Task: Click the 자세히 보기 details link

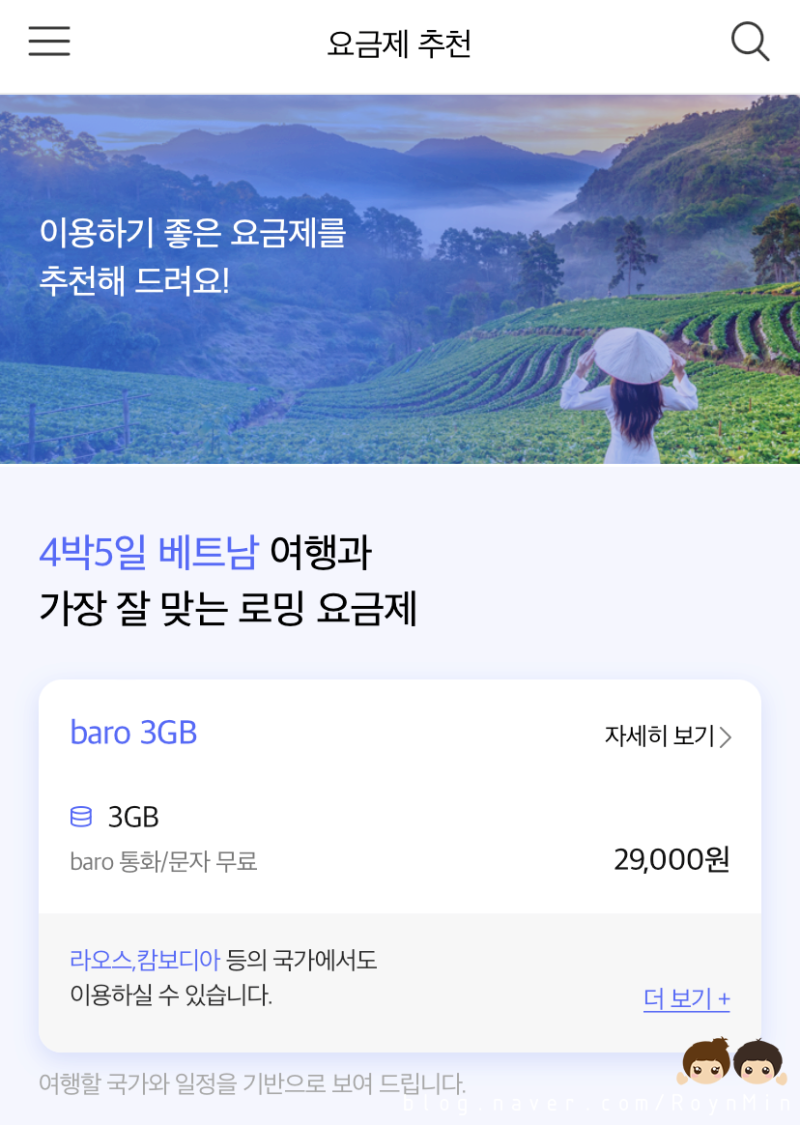Action: (x=661, y=736)
